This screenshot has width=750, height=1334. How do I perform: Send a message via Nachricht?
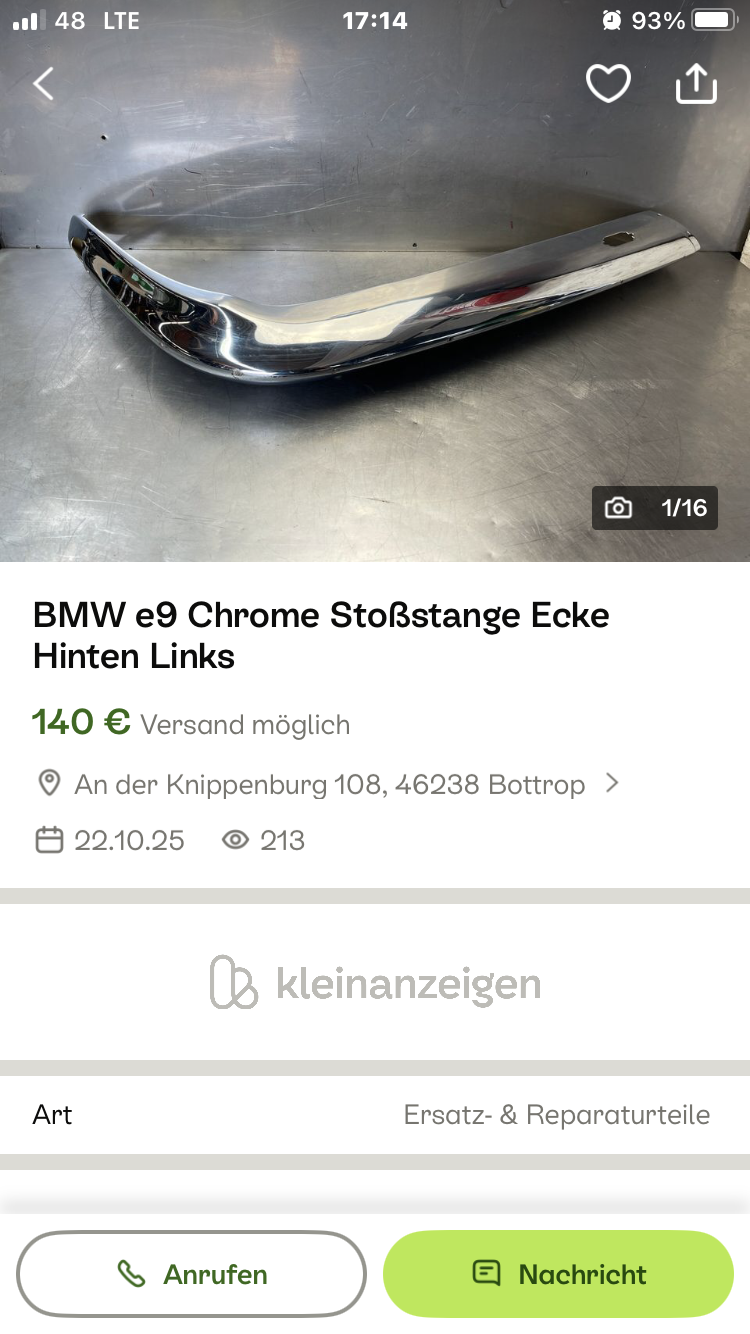click(x=559, y=1274)
